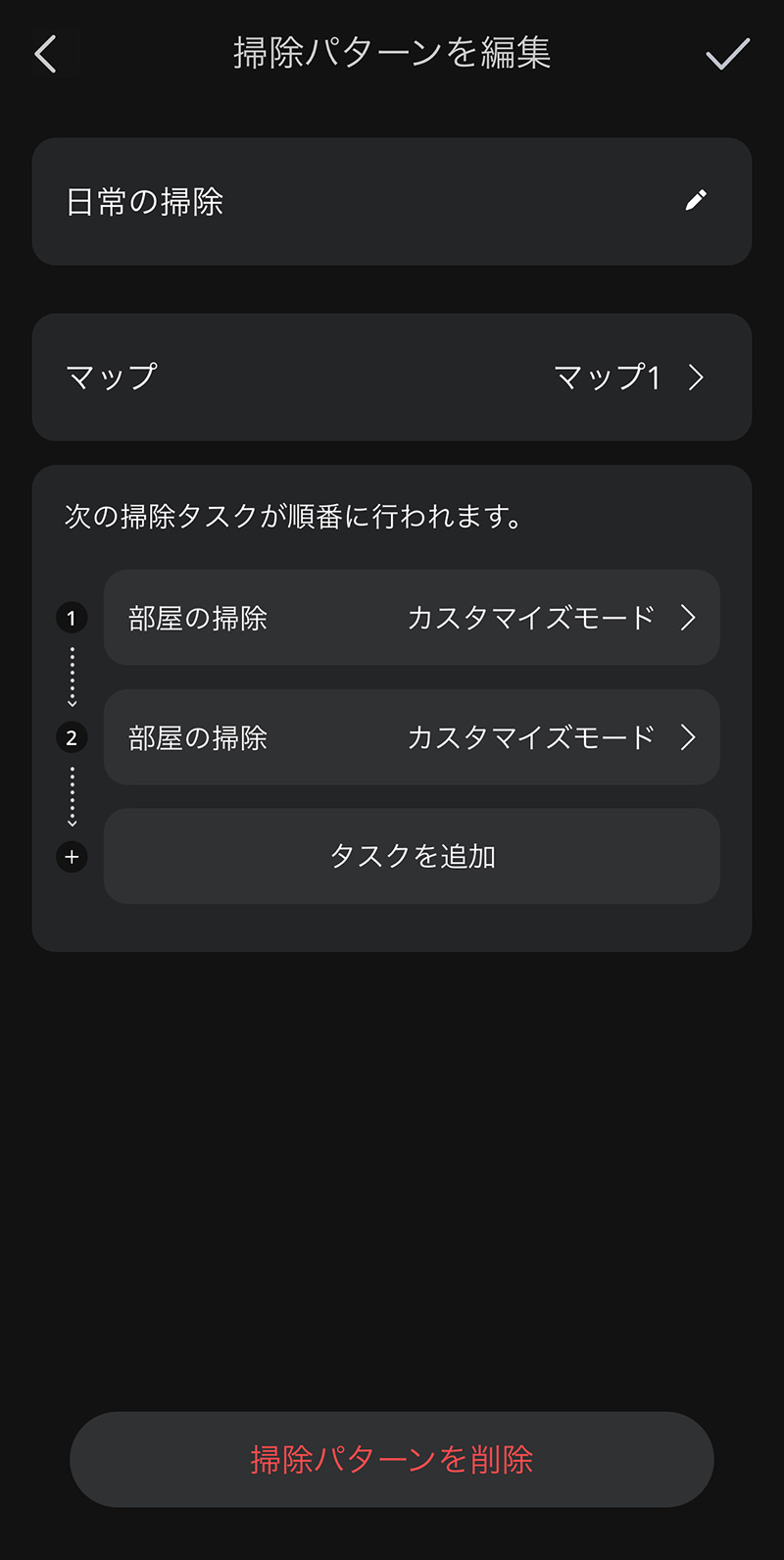This screenshot has height=1560, width=784.
Task: Confirm edits with the checkmark icon
Action: pyautogui.click(x=727, y=54)
